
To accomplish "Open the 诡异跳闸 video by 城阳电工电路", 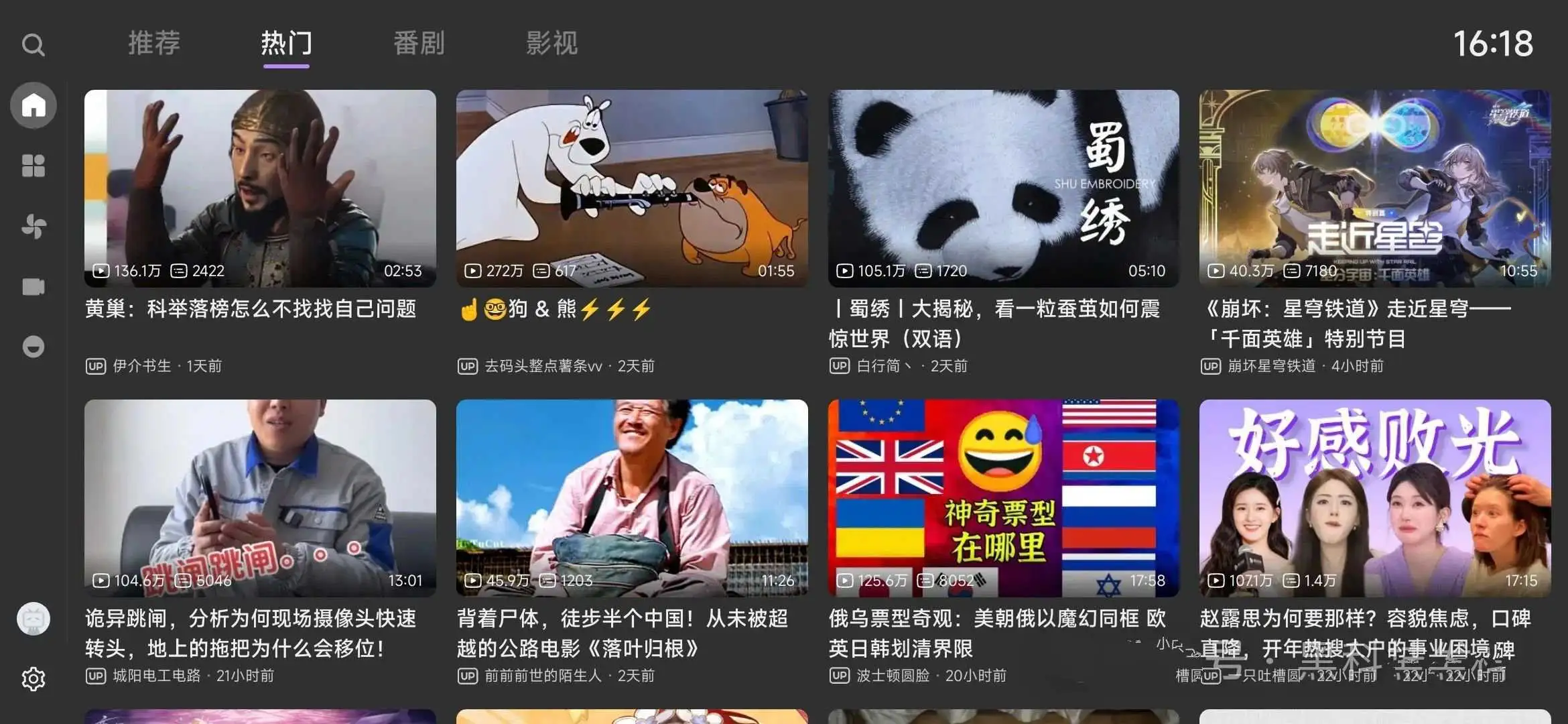I will tap(260, 498).
